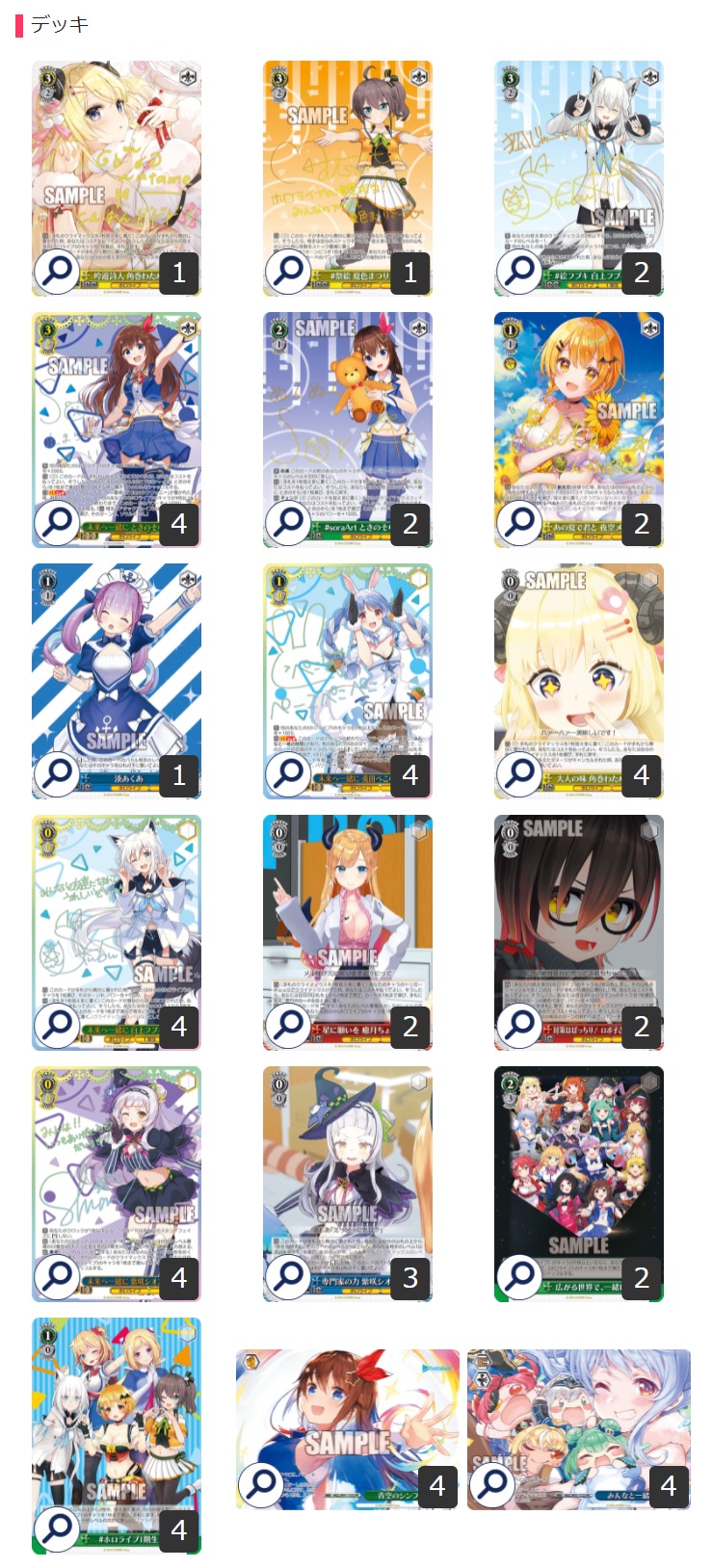Zoom the 星に願いを 癒月ちょこ card

(x=288, y=1027)
